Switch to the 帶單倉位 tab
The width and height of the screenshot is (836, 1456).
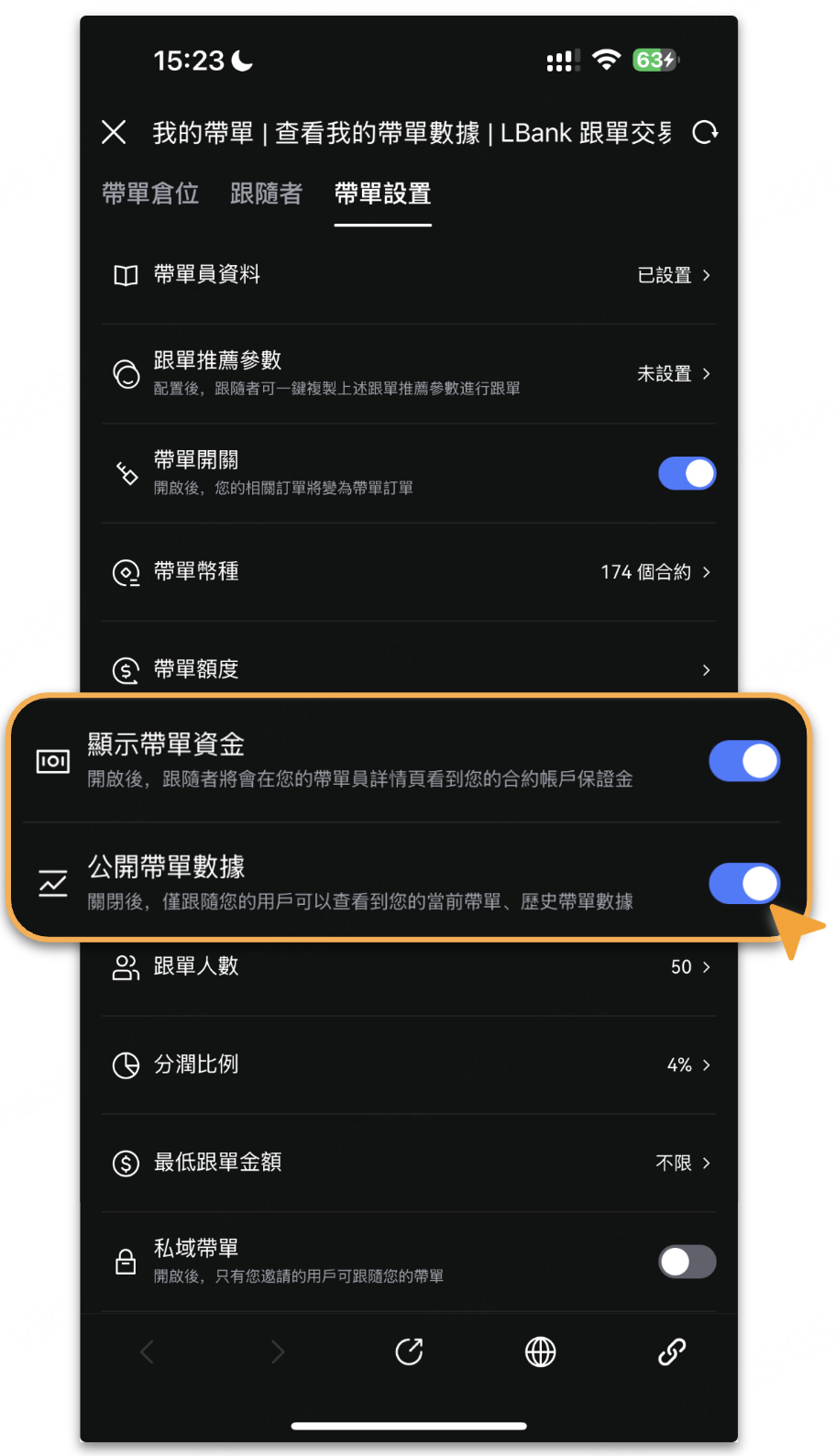(x=150, y=193)
